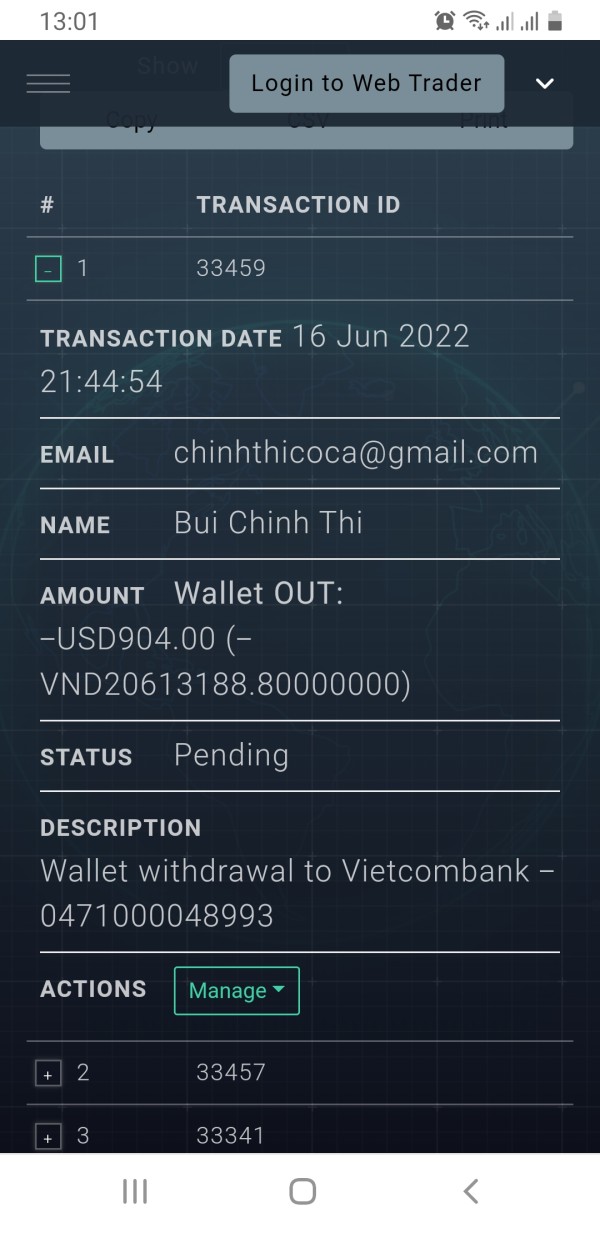Tap Login to Web Trader button

tap(366, 83)
